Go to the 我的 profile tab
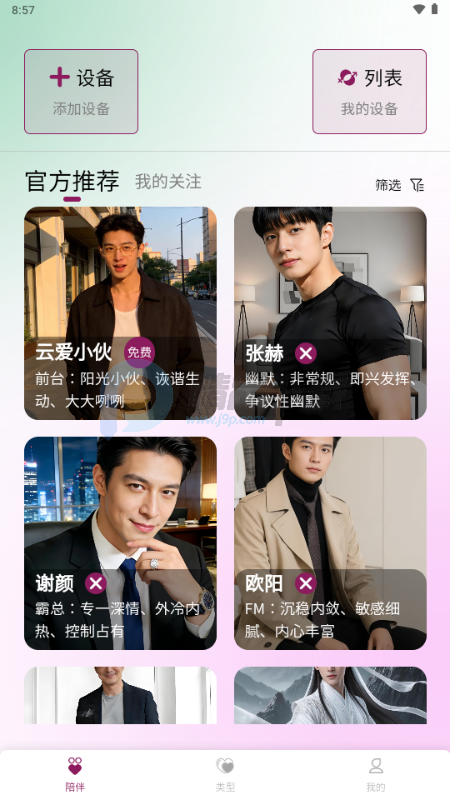 tap(376, 774)
